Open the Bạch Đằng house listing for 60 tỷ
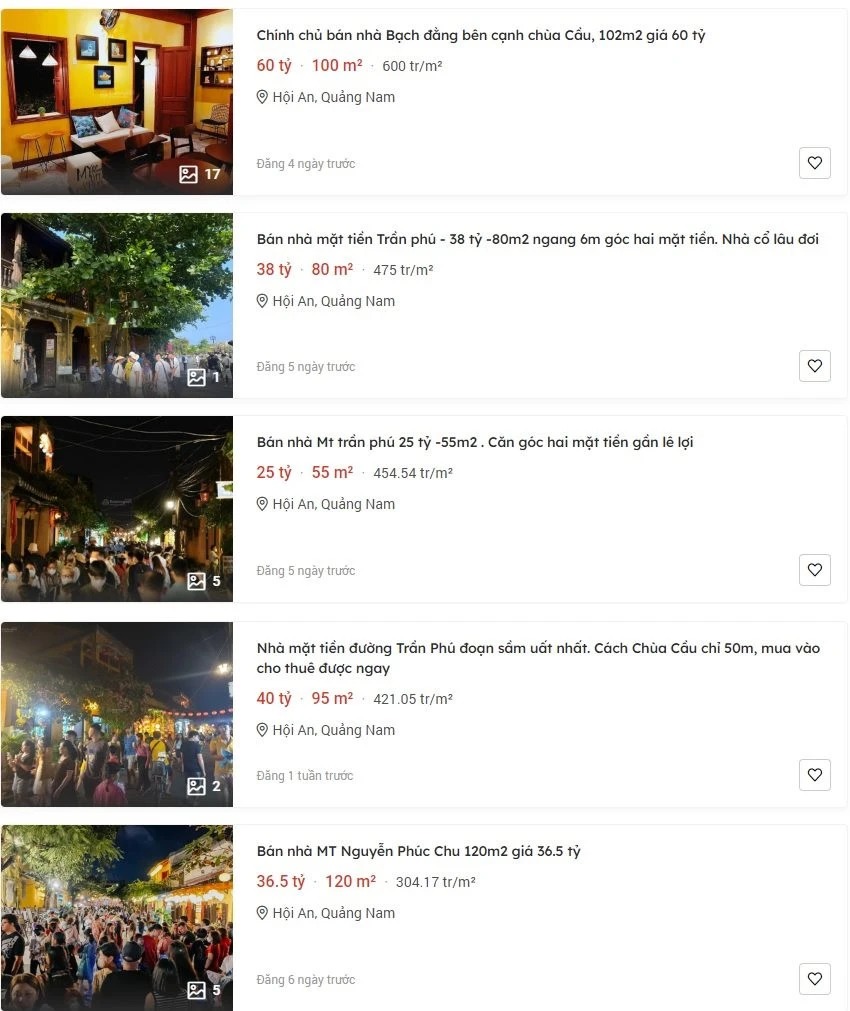 [481, 36]
